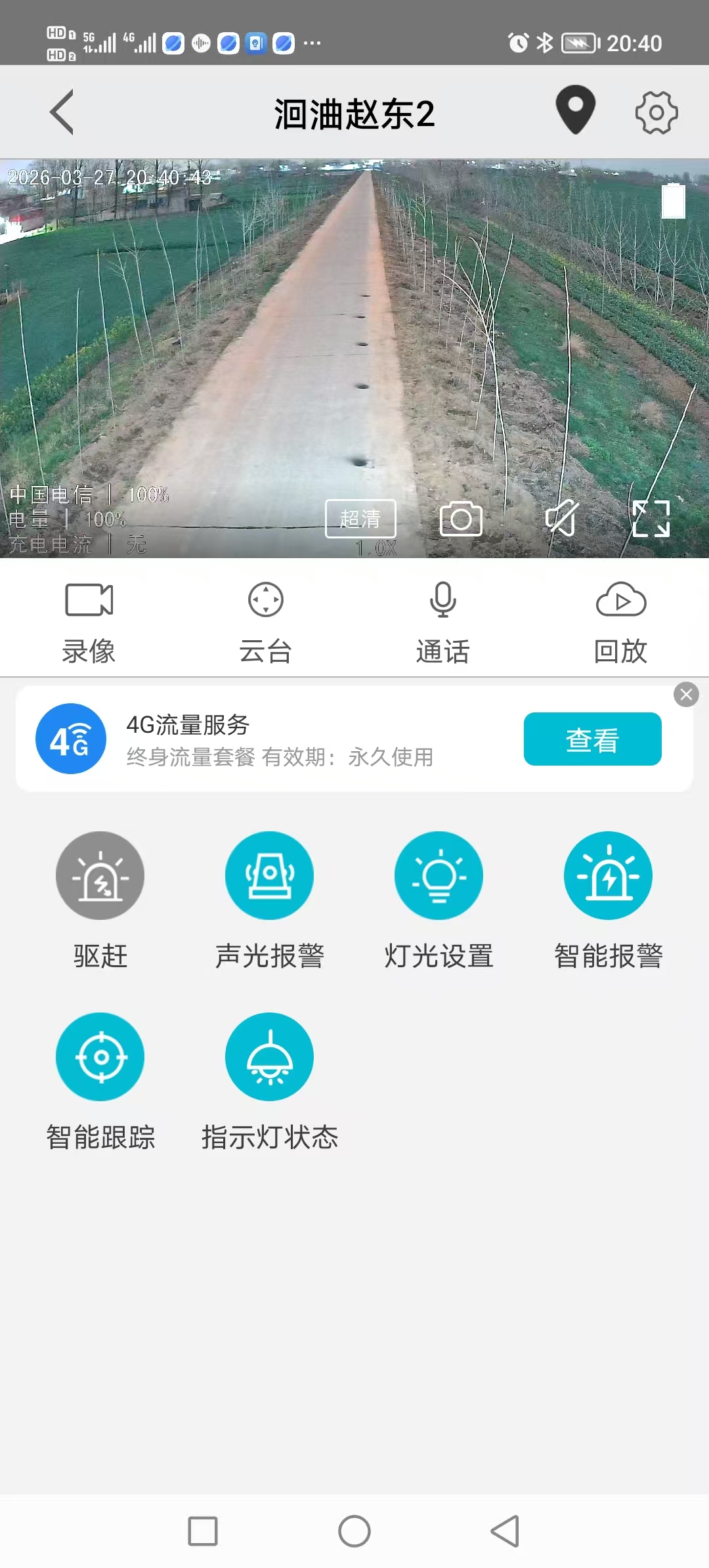Open the camera location pin
The height and width of the screenshot is (1568, 709).
click(575, 110)
